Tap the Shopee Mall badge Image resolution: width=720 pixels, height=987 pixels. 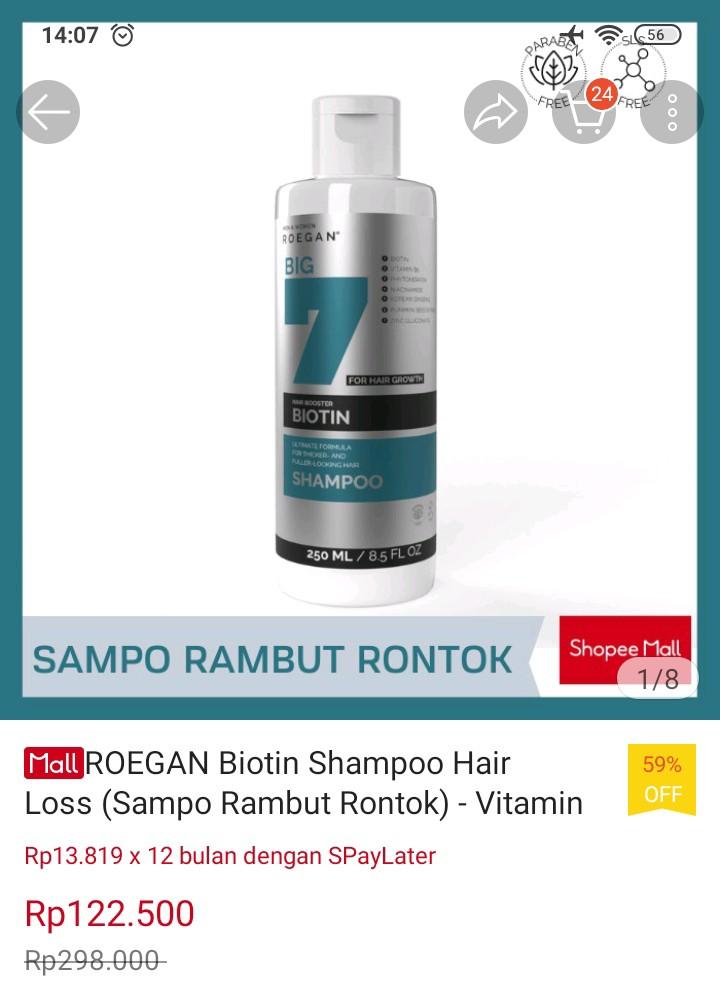622,648
